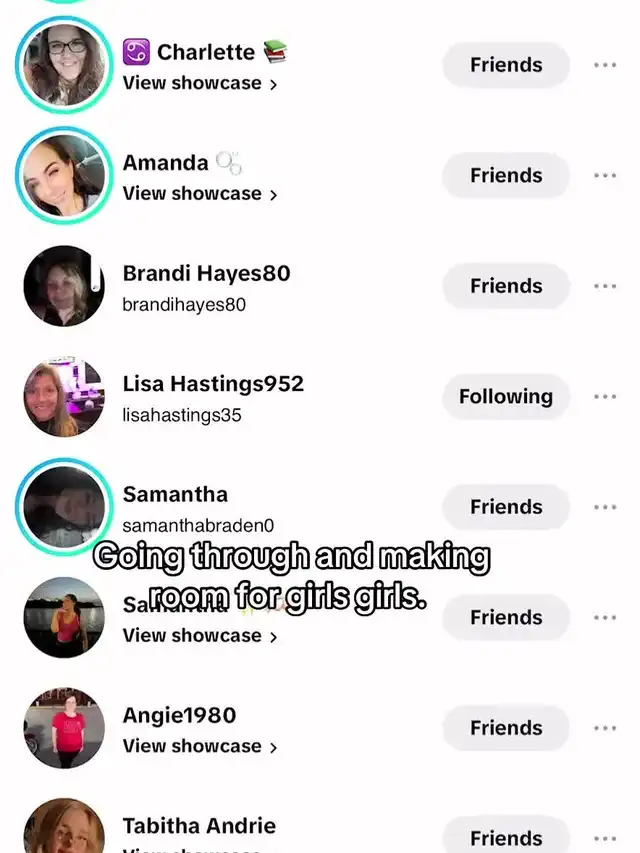Tap the Friends button next to Angie1980
Screen dimensions: 640x853
click(x=506, y=728)
